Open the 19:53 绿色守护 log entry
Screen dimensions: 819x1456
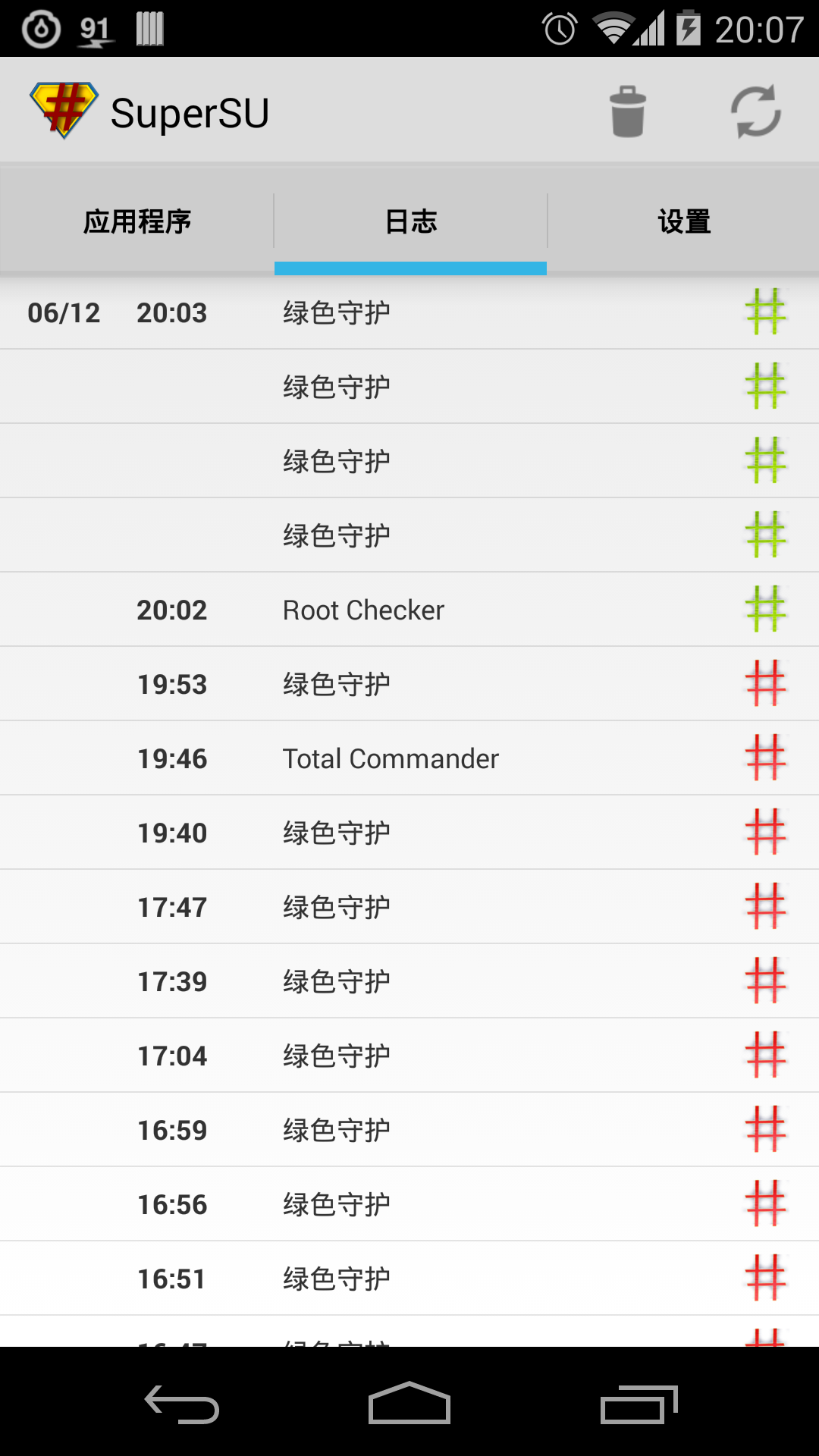click(x=409, y=684)
